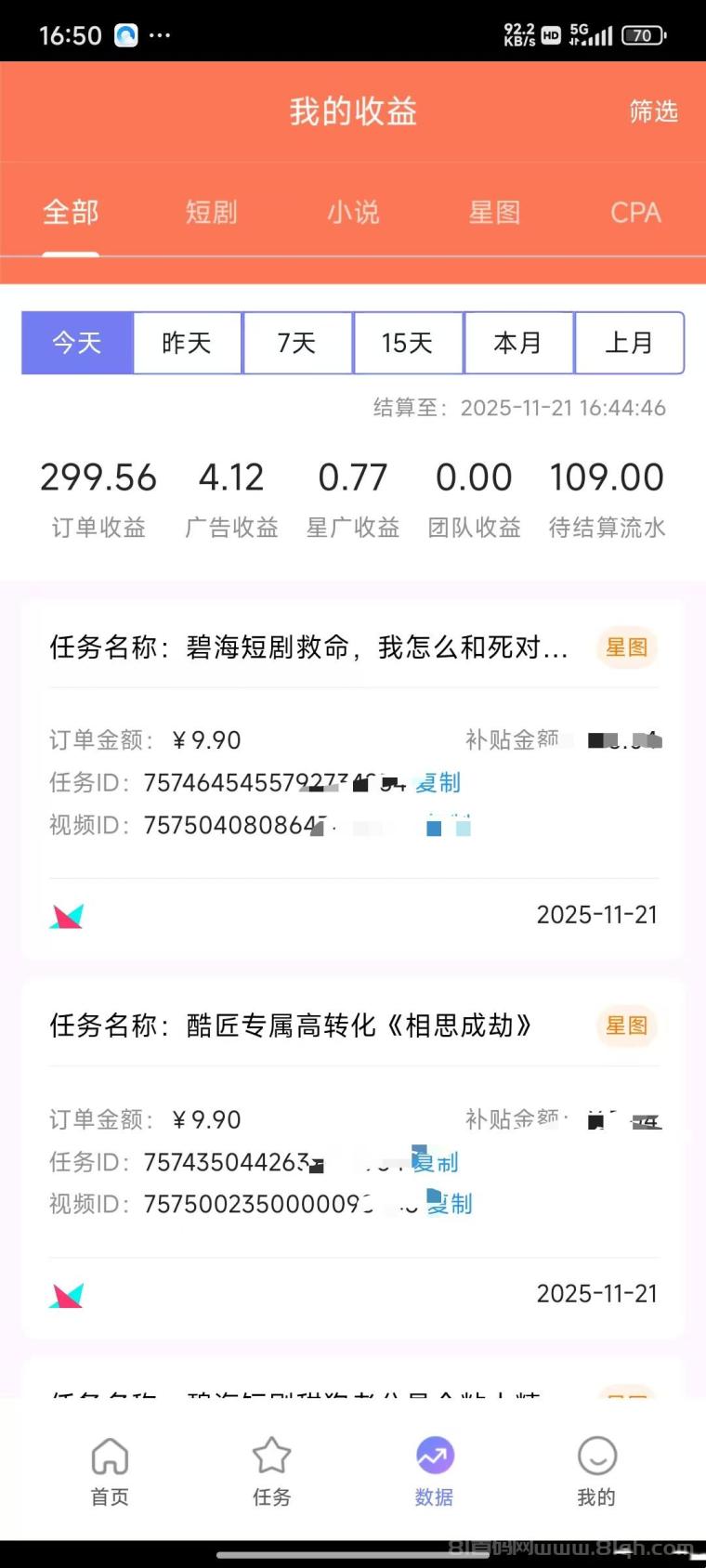Switch to the CPA tab

(635, 213)
